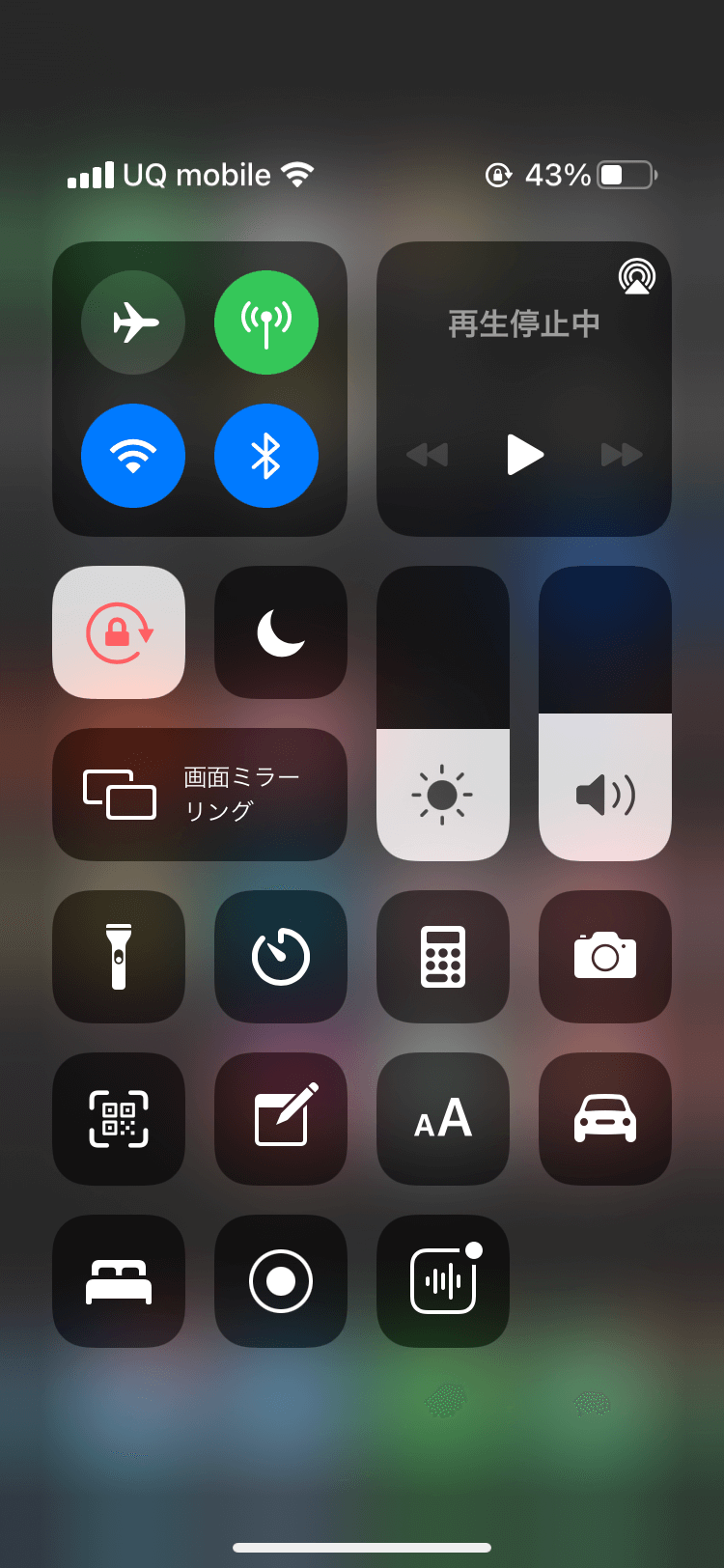The width and height of the screenshot is (724, 1568).
Task: Enable Do Not Disturb moon
Action: 281,632
